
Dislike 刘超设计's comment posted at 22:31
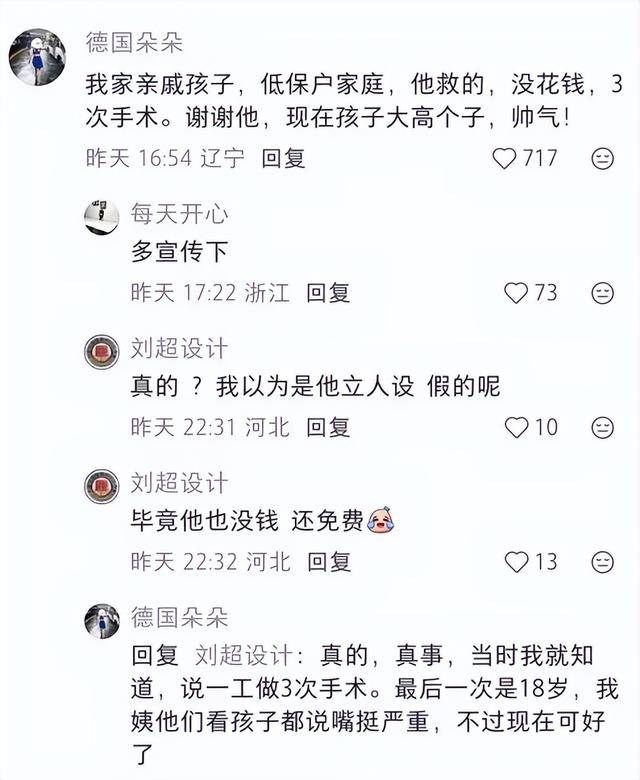tap(602, 427)
